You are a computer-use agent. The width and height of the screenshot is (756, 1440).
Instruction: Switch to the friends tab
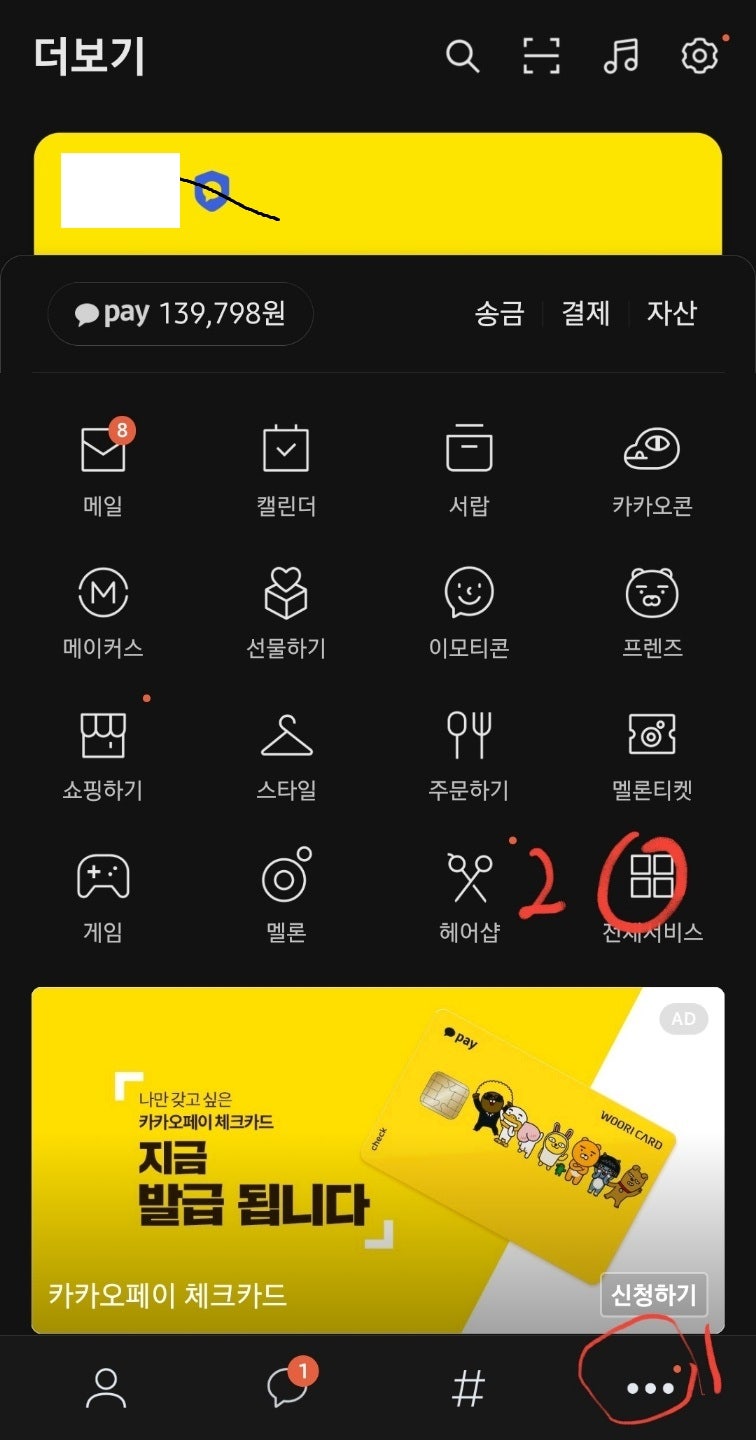coord(105,1388)
